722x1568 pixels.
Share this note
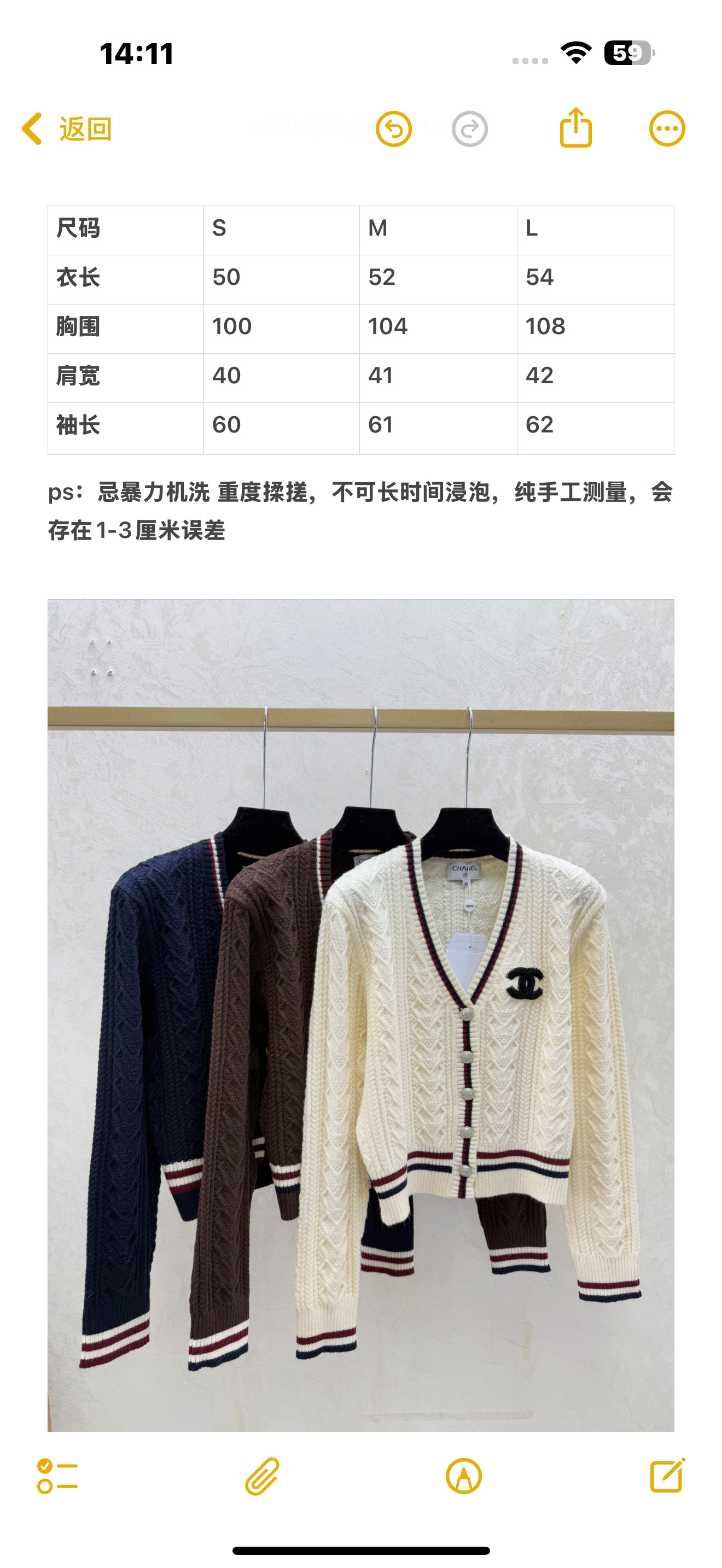(575, 128)
